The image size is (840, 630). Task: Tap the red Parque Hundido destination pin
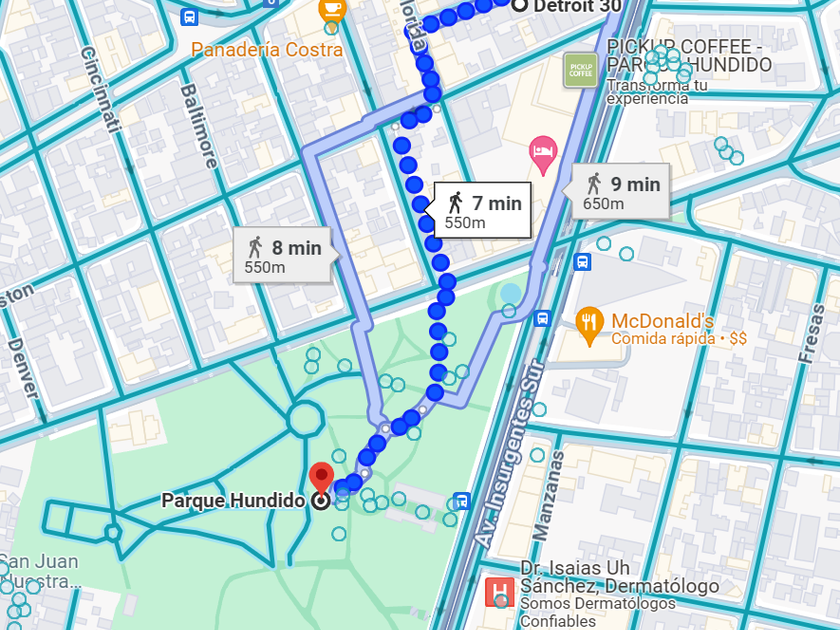point(321,476)
